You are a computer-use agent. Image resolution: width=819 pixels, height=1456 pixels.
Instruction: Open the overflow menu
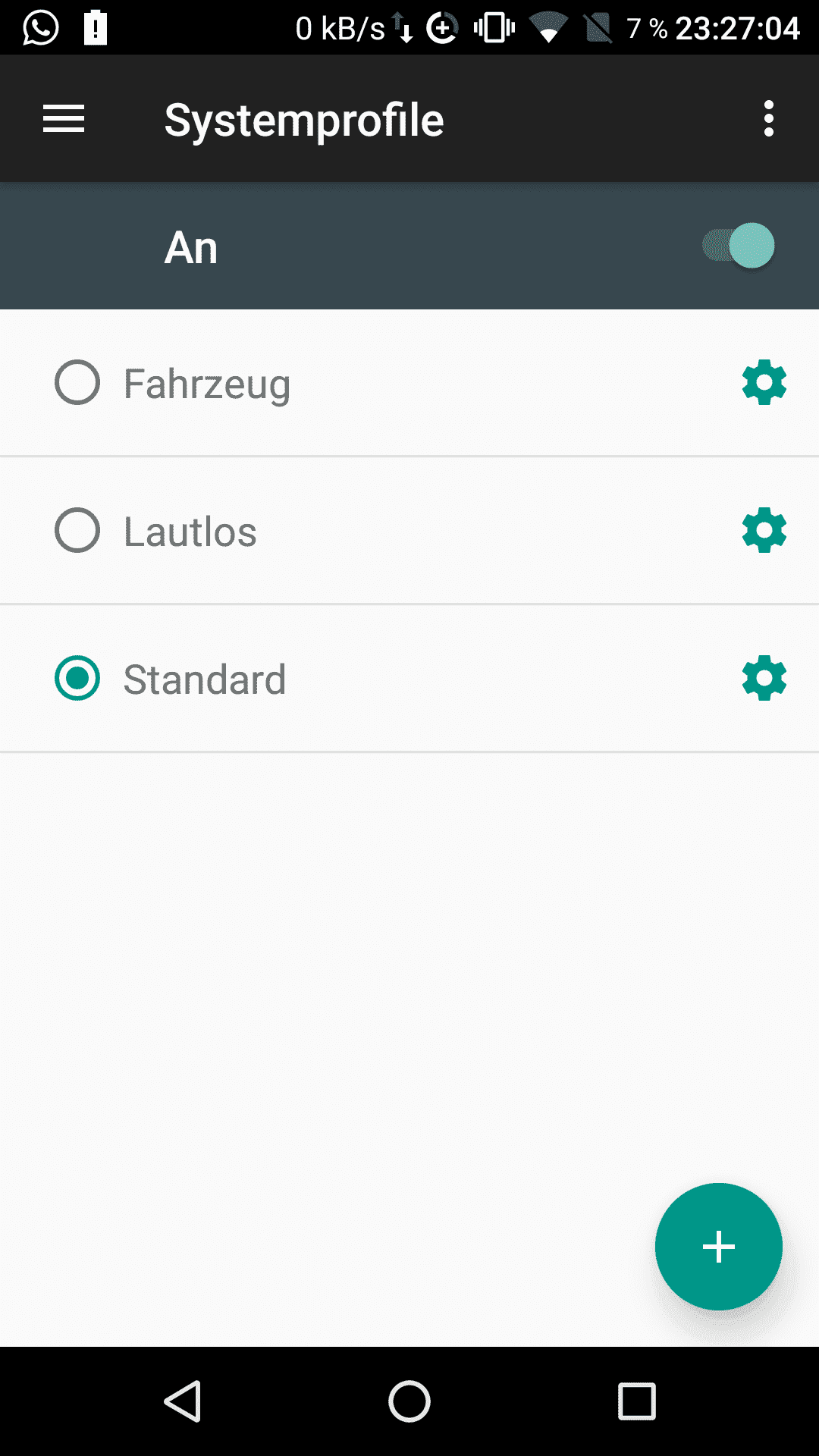coord(768,119)
